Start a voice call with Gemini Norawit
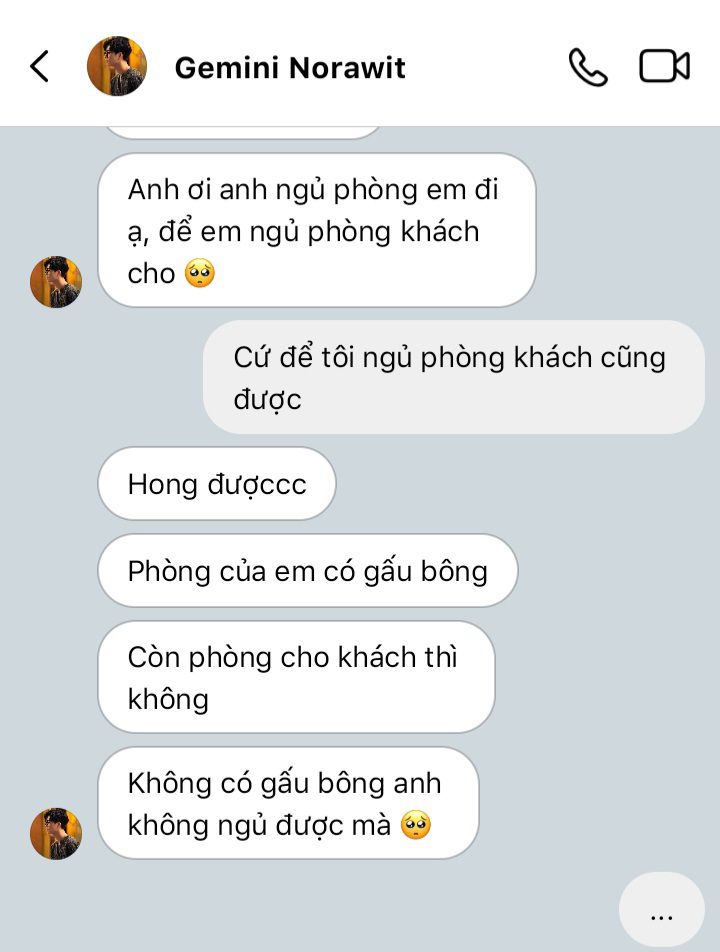The width and height of the screenshot is (720, 952). click(587, 67)
